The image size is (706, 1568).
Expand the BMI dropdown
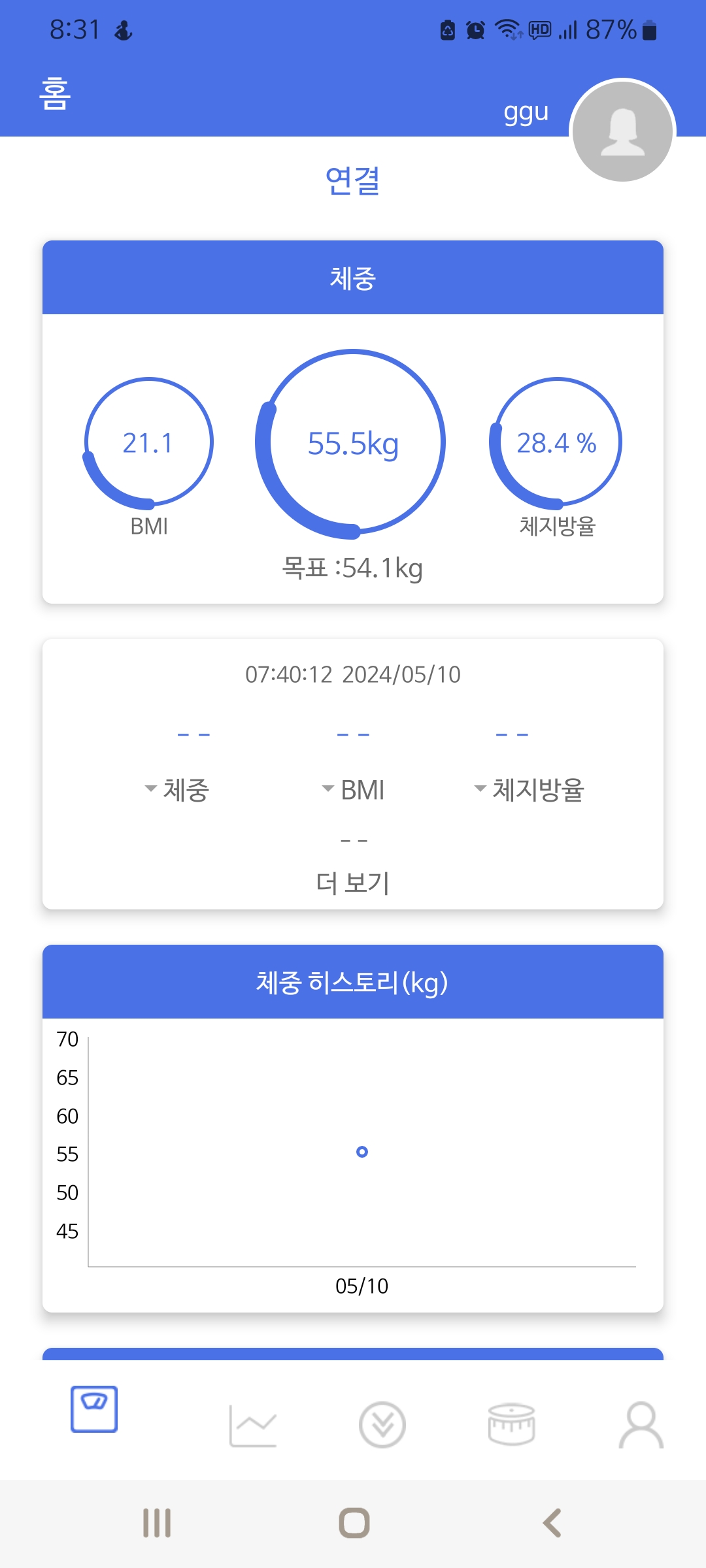coord(354,789)
